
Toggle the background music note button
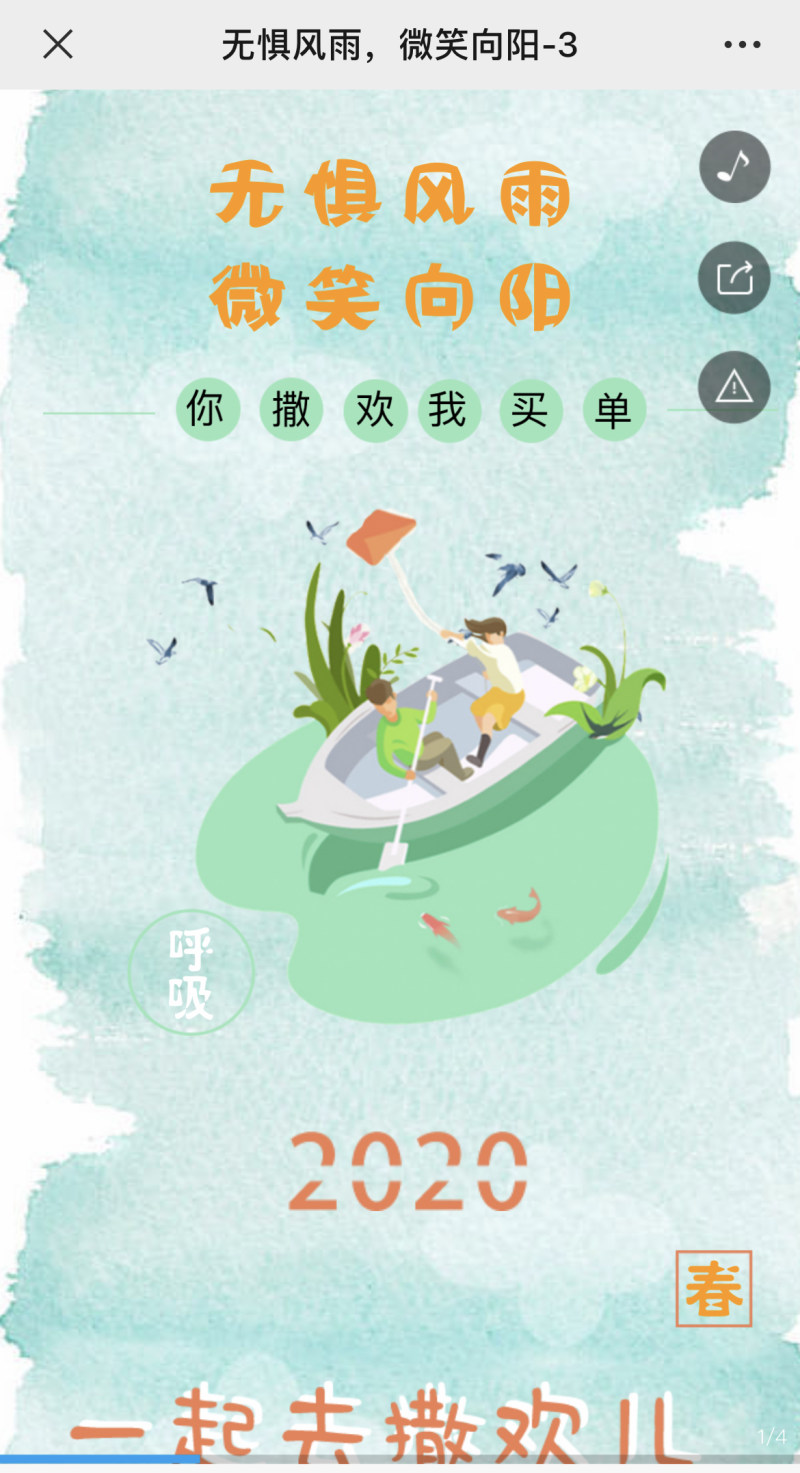[734, 167]
